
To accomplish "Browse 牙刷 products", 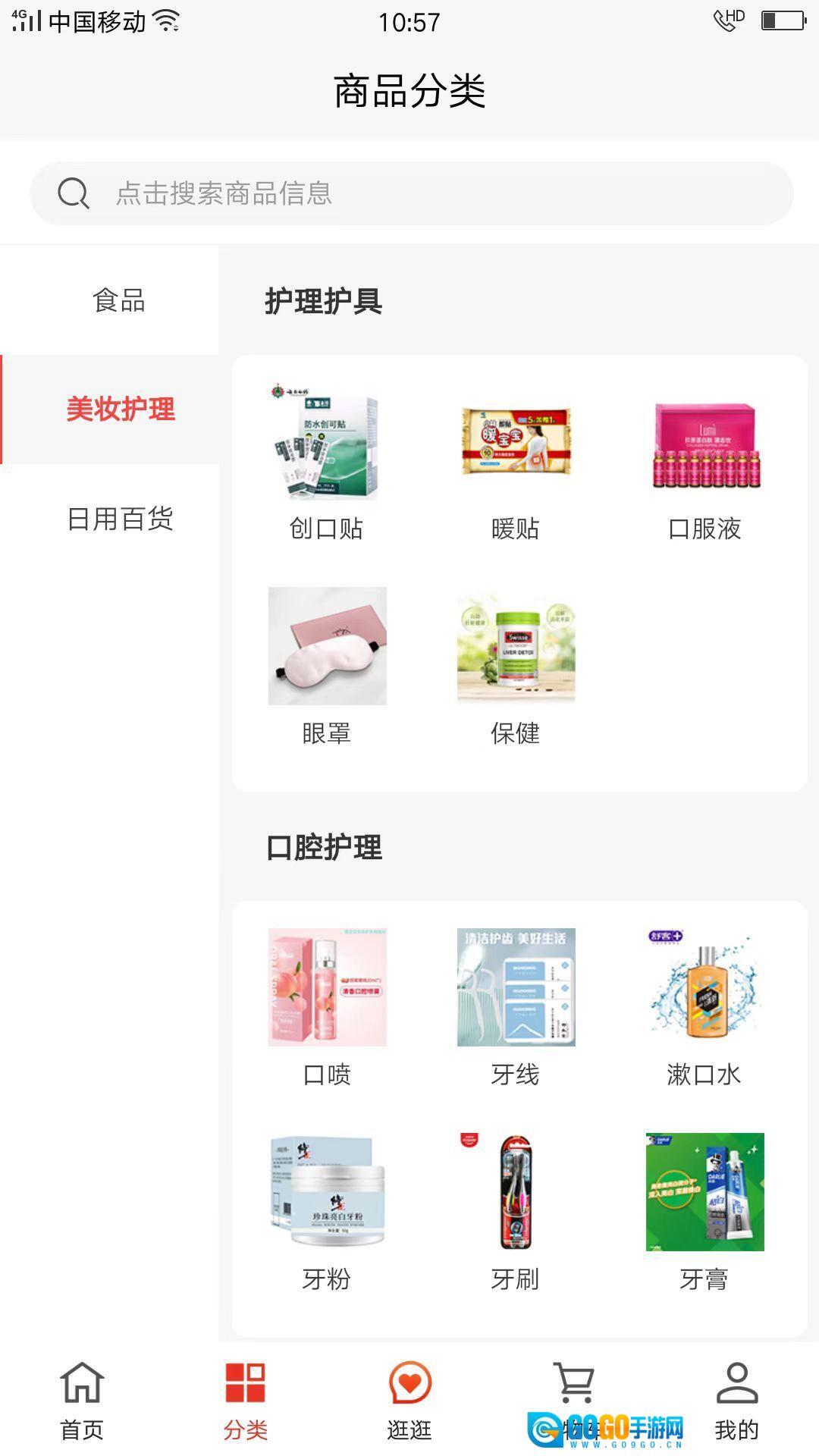I will click(516, 1211).
